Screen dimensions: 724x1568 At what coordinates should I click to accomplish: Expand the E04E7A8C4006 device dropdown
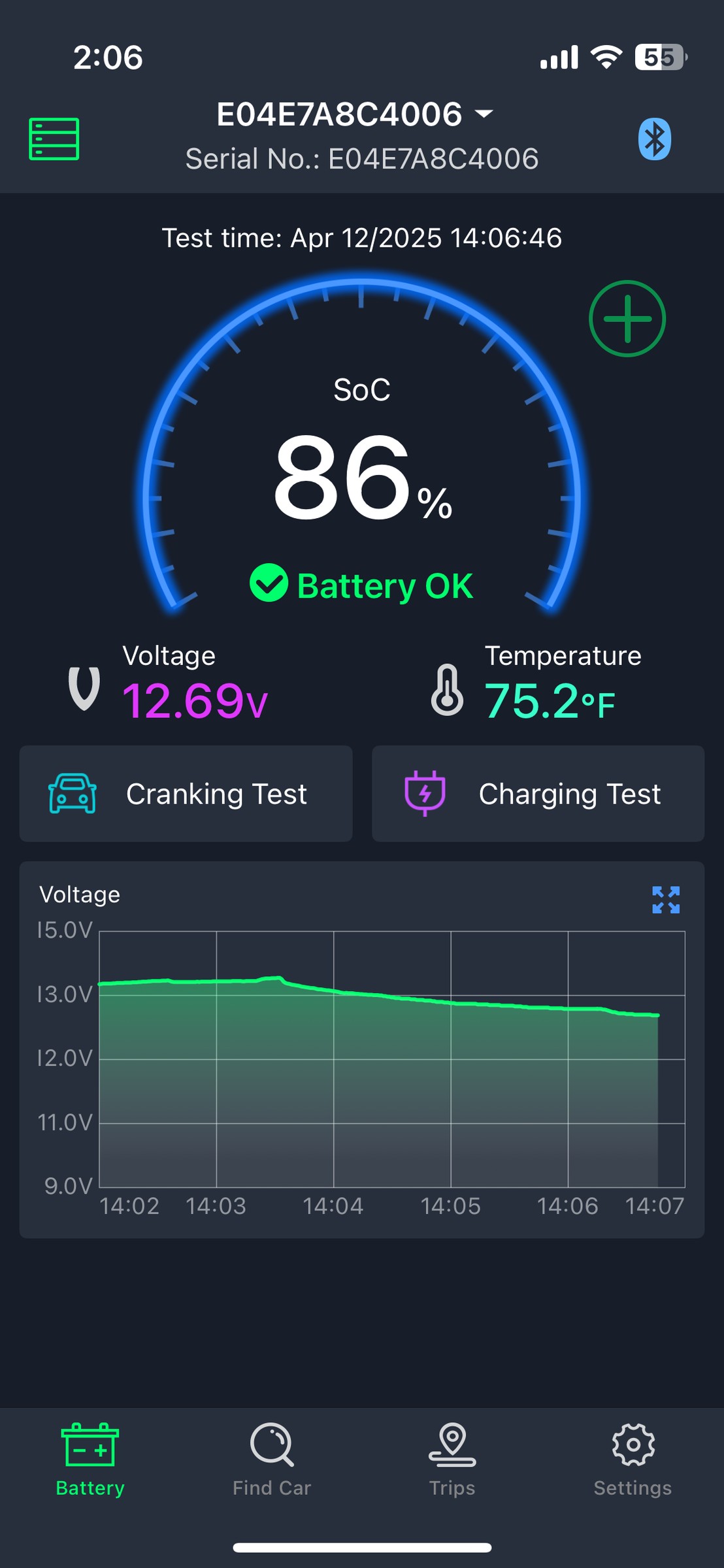pos(355,114)
